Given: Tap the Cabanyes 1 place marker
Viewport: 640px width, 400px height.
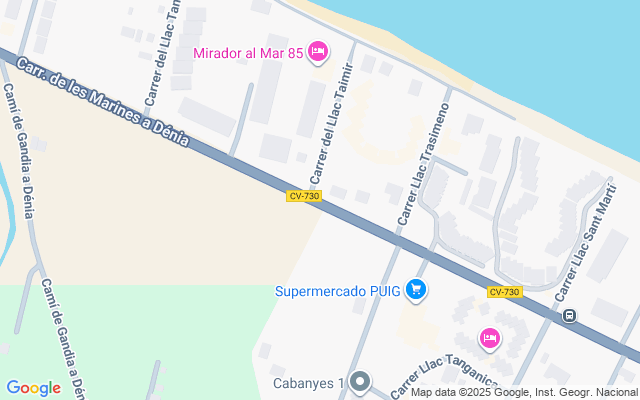Looking at the screenshot, I should pos(361,382).
